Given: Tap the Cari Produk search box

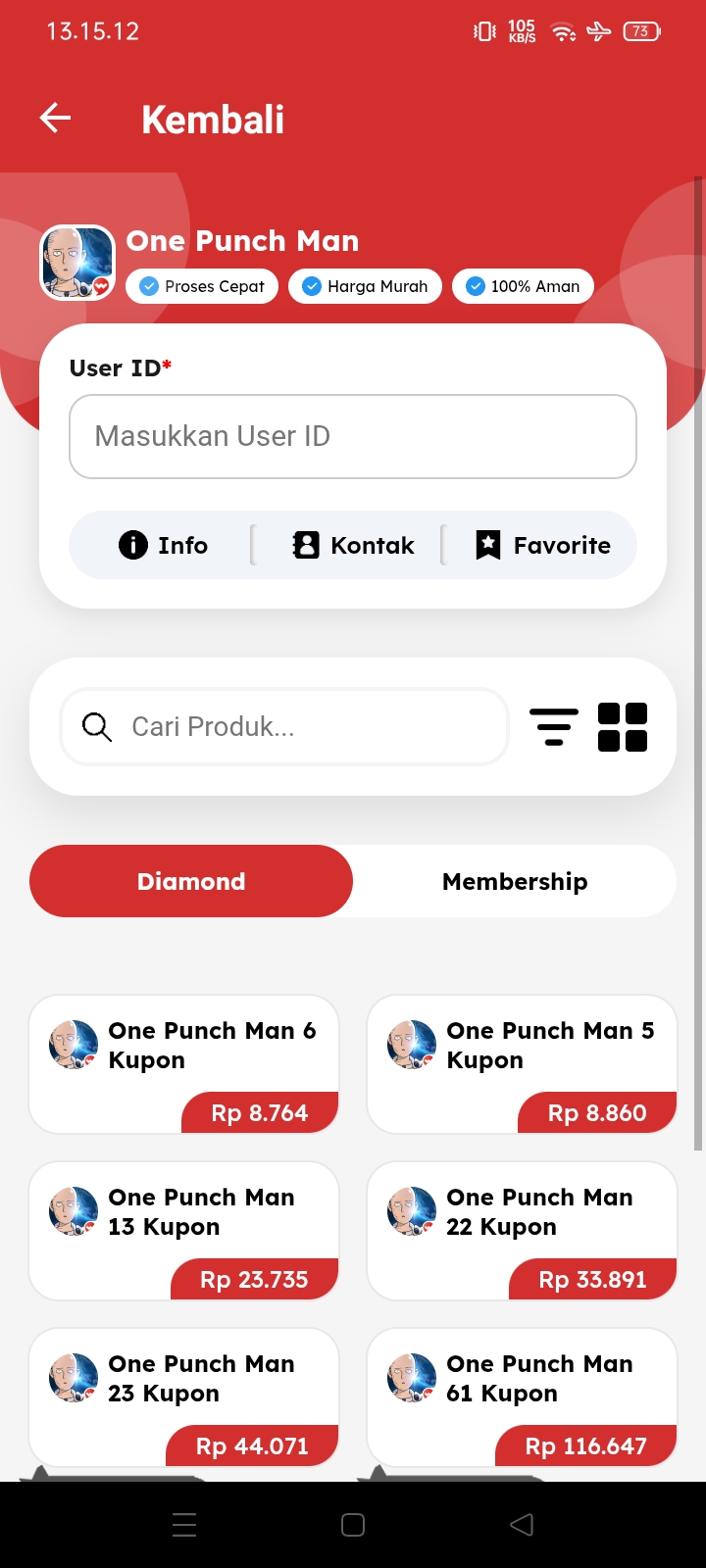Looking at the screenshot, I should (x=284, y=726).
